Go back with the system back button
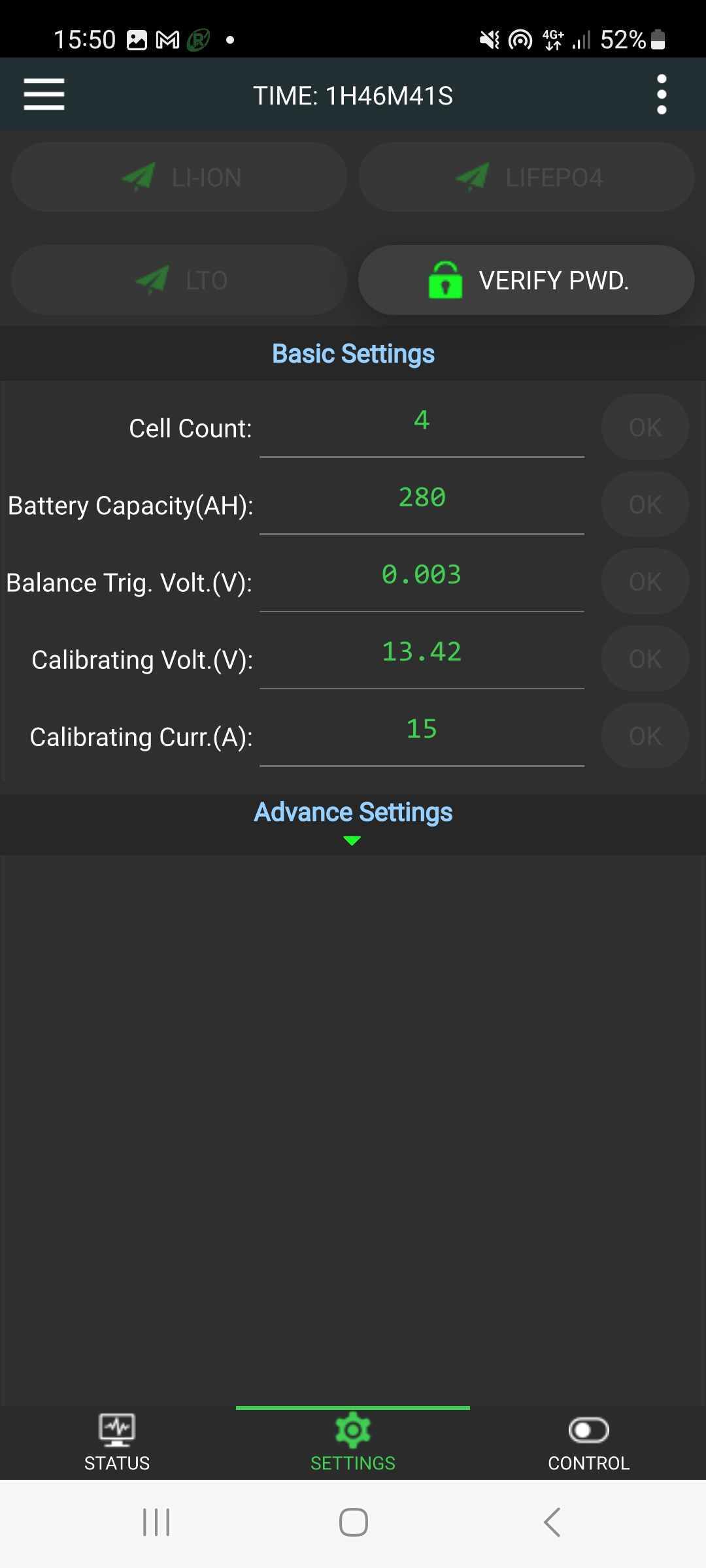The height and width of the screenshot is (1568, 706). (x=552, y=1522)
